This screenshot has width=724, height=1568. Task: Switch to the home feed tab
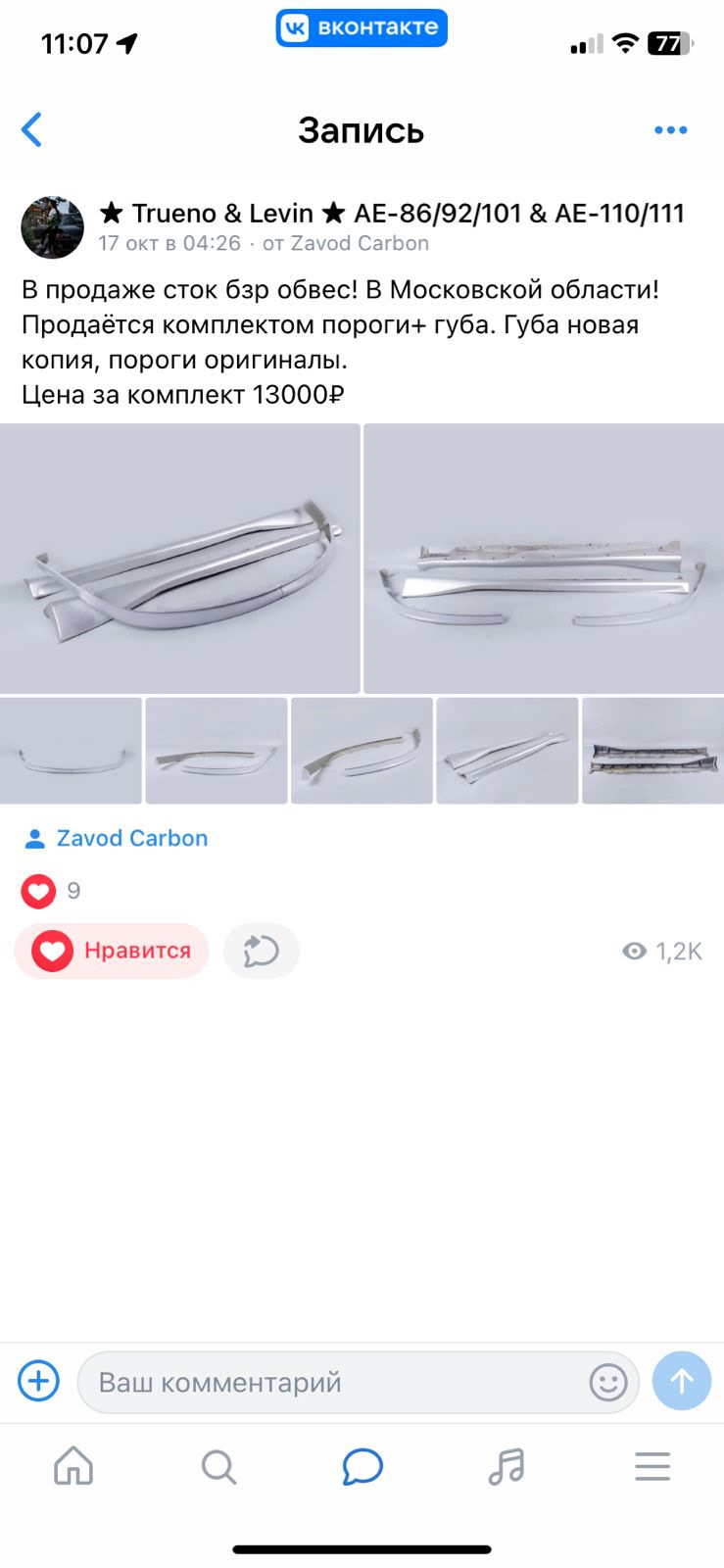tap(73, 1467)
